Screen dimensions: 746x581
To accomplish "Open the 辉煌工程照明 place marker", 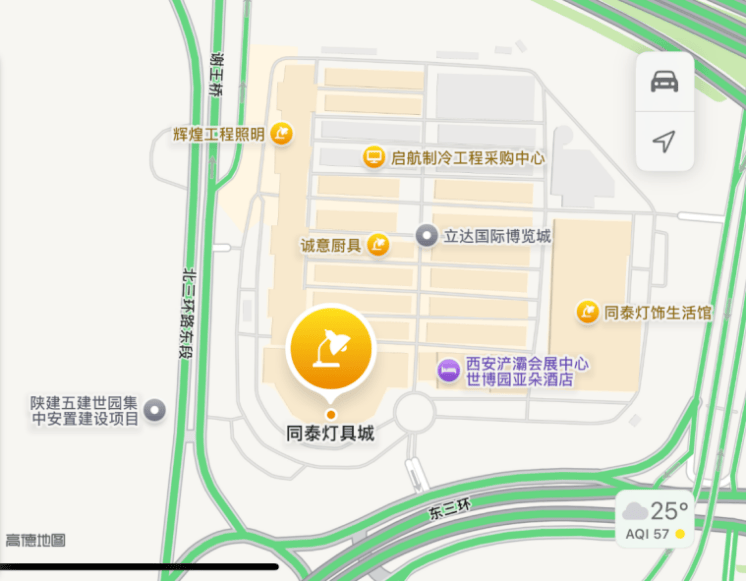I will [x=283, y=133].
